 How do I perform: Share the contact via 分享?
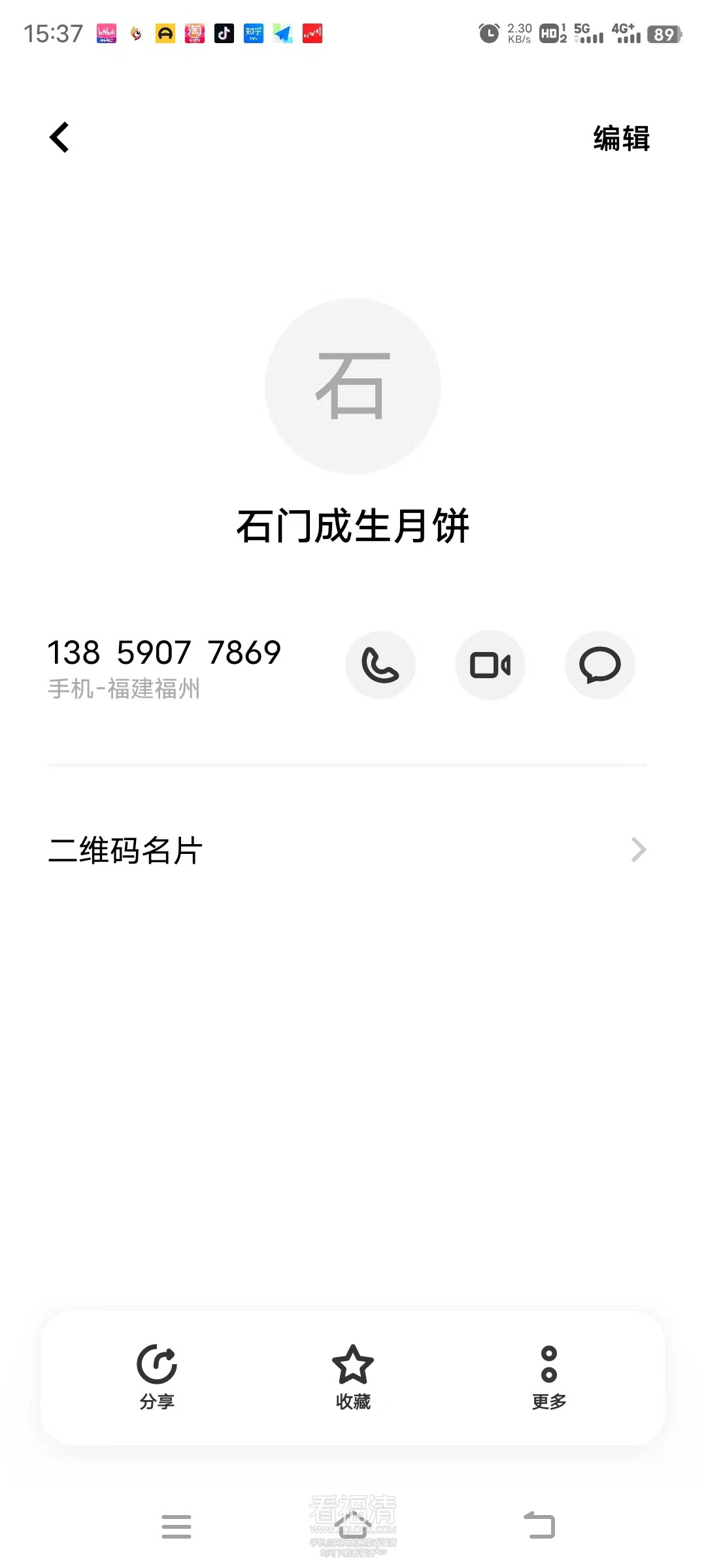pos(157,1375)
